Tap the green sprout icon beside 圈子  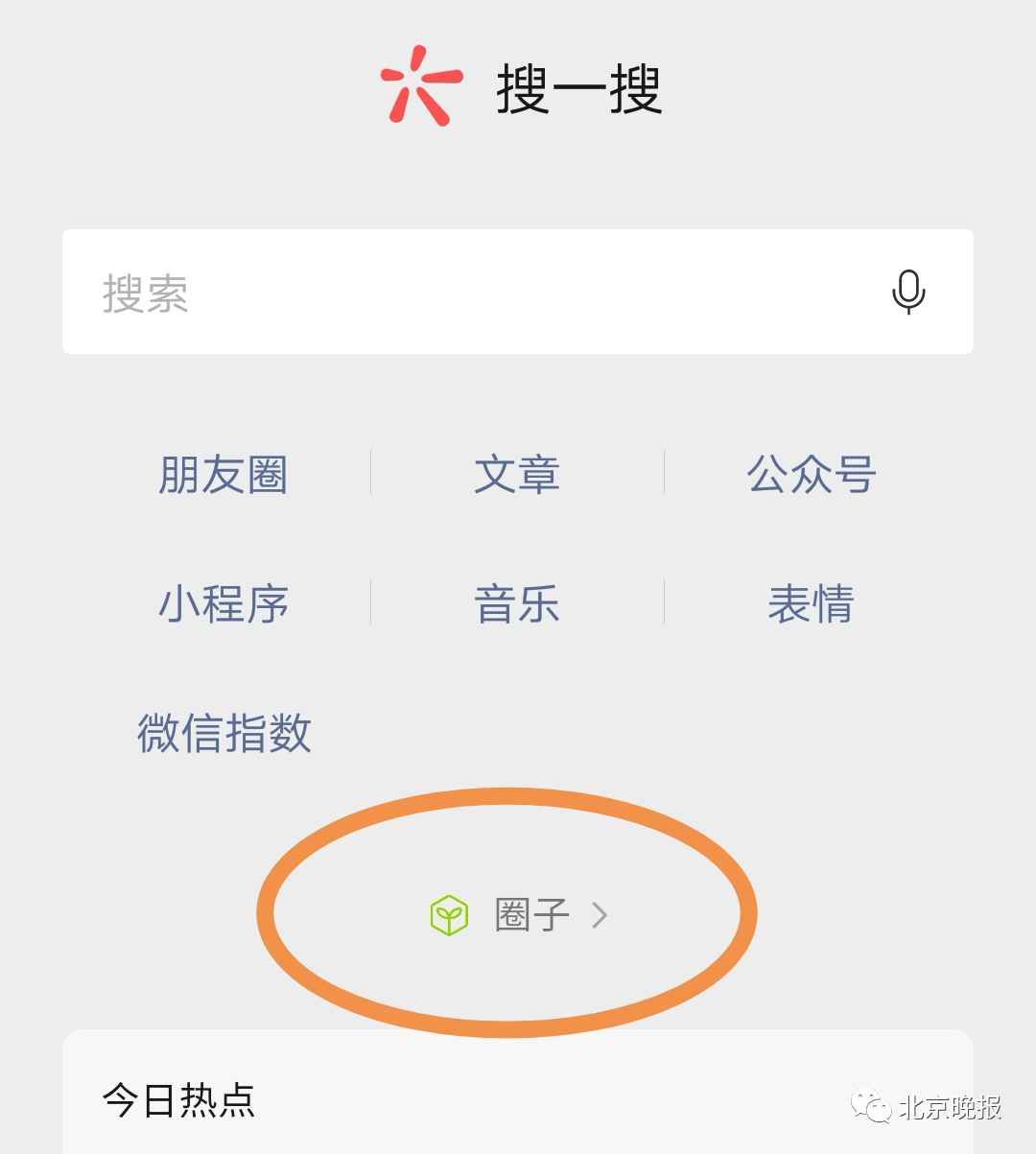451,916
